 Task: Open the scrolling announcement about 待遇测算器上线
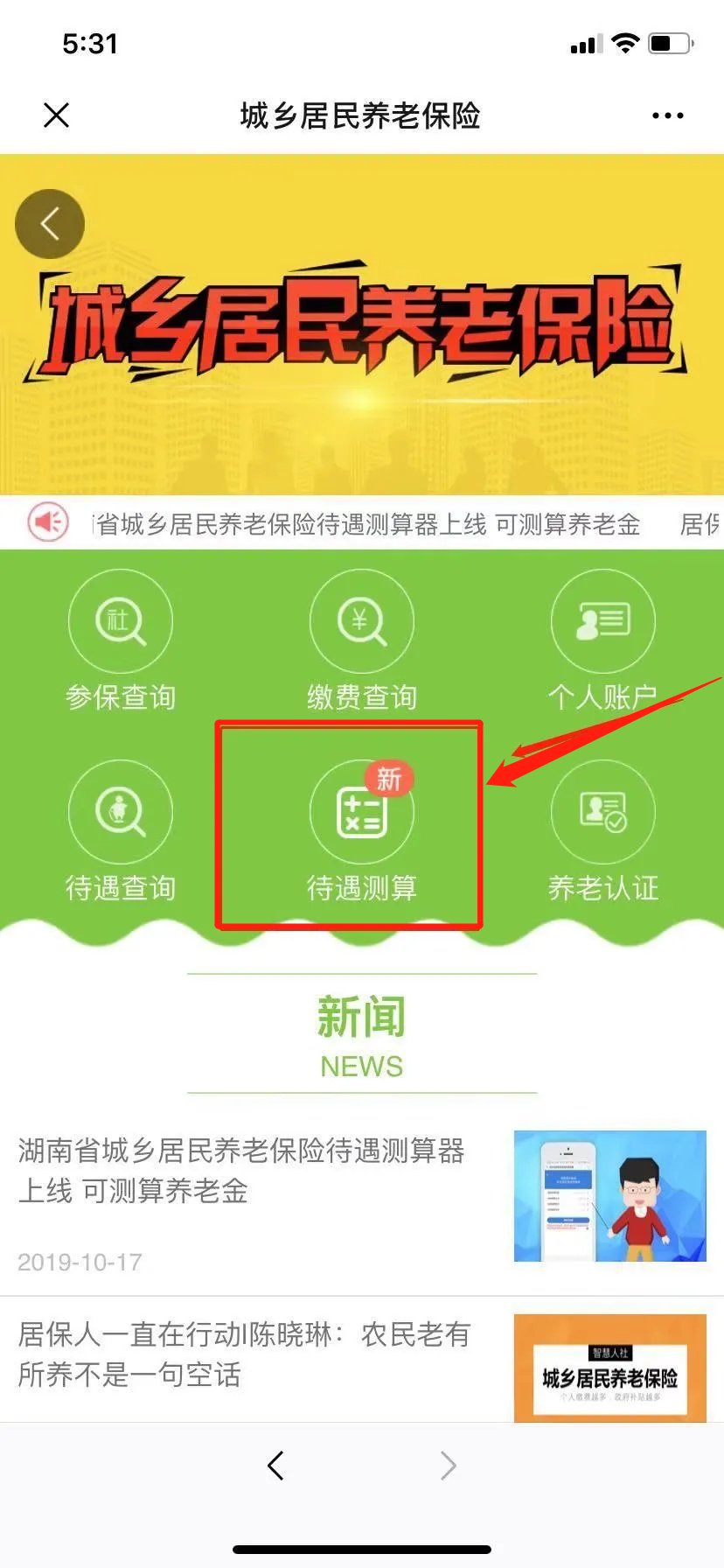(x=367, y=524)
